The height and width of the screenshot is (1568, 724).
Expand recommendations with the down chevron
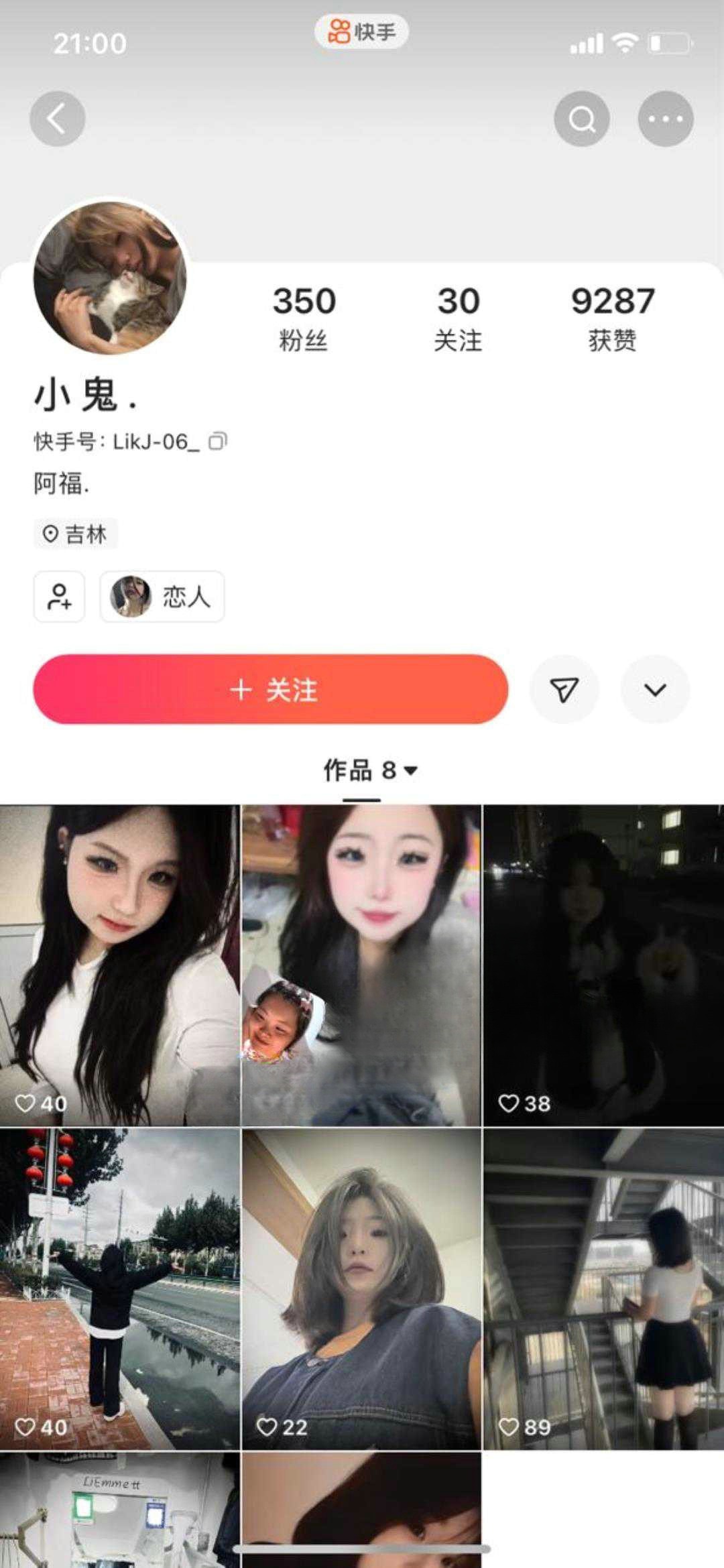(x=655, y=689)
